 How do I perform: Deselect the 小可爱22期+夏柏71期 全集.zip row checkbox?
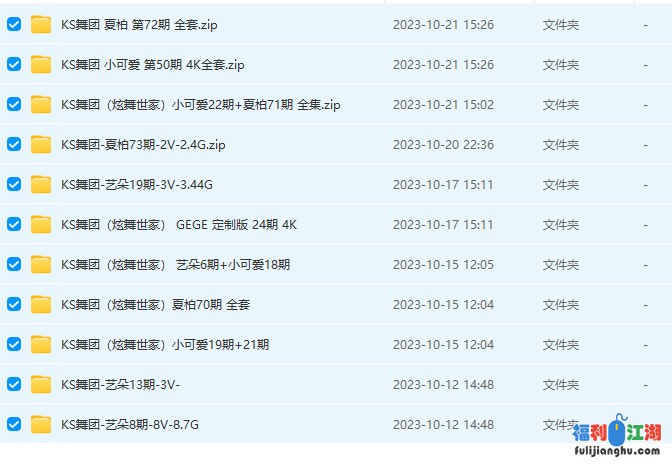[14, 104]
